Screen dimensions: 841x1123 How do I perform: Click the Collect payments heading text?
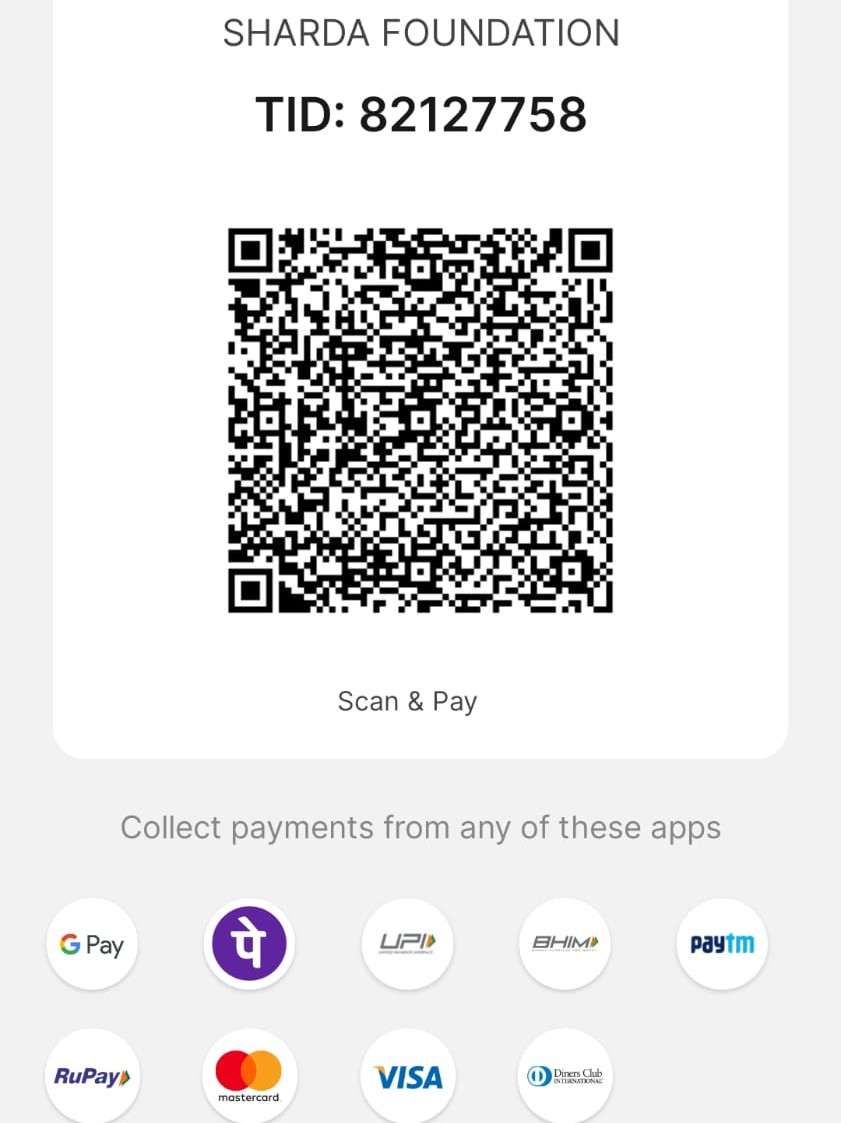(420, 827)
